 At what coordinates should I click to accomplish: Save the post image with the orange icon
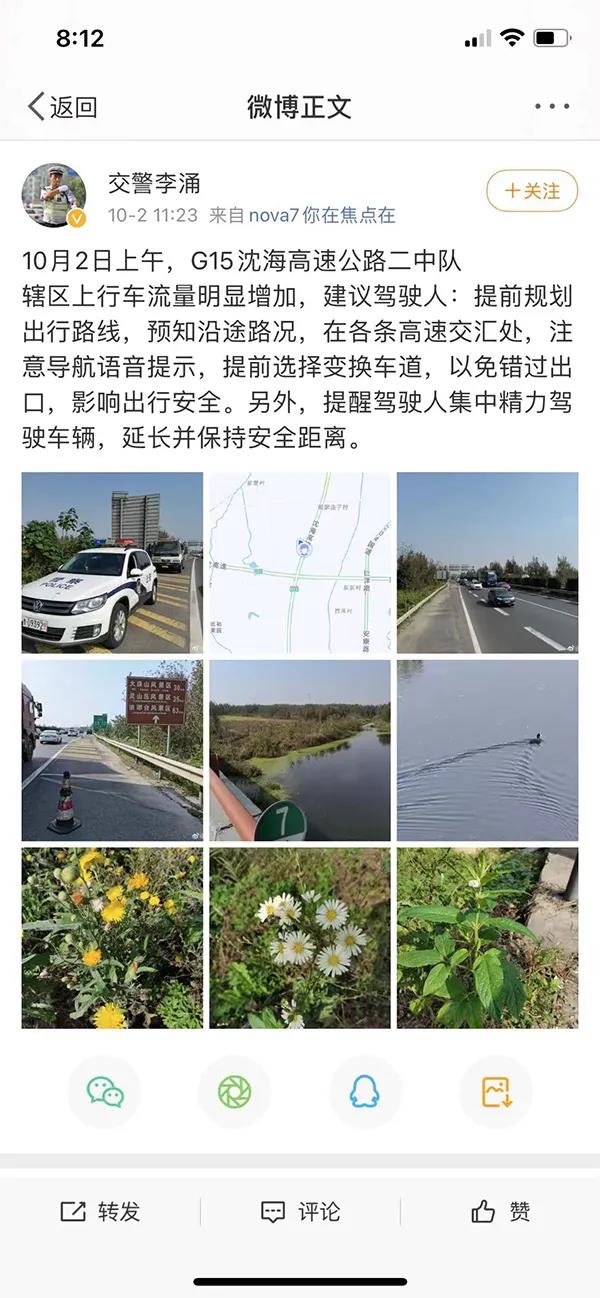(495, 1092)
